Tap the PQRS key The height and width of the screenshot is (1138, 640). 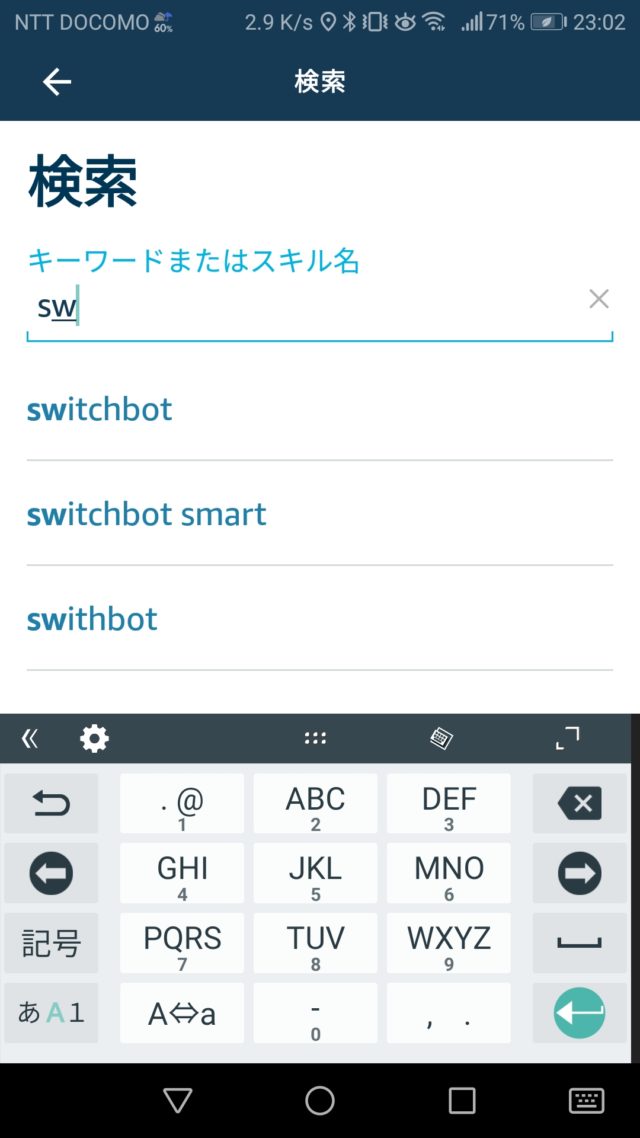182,943
